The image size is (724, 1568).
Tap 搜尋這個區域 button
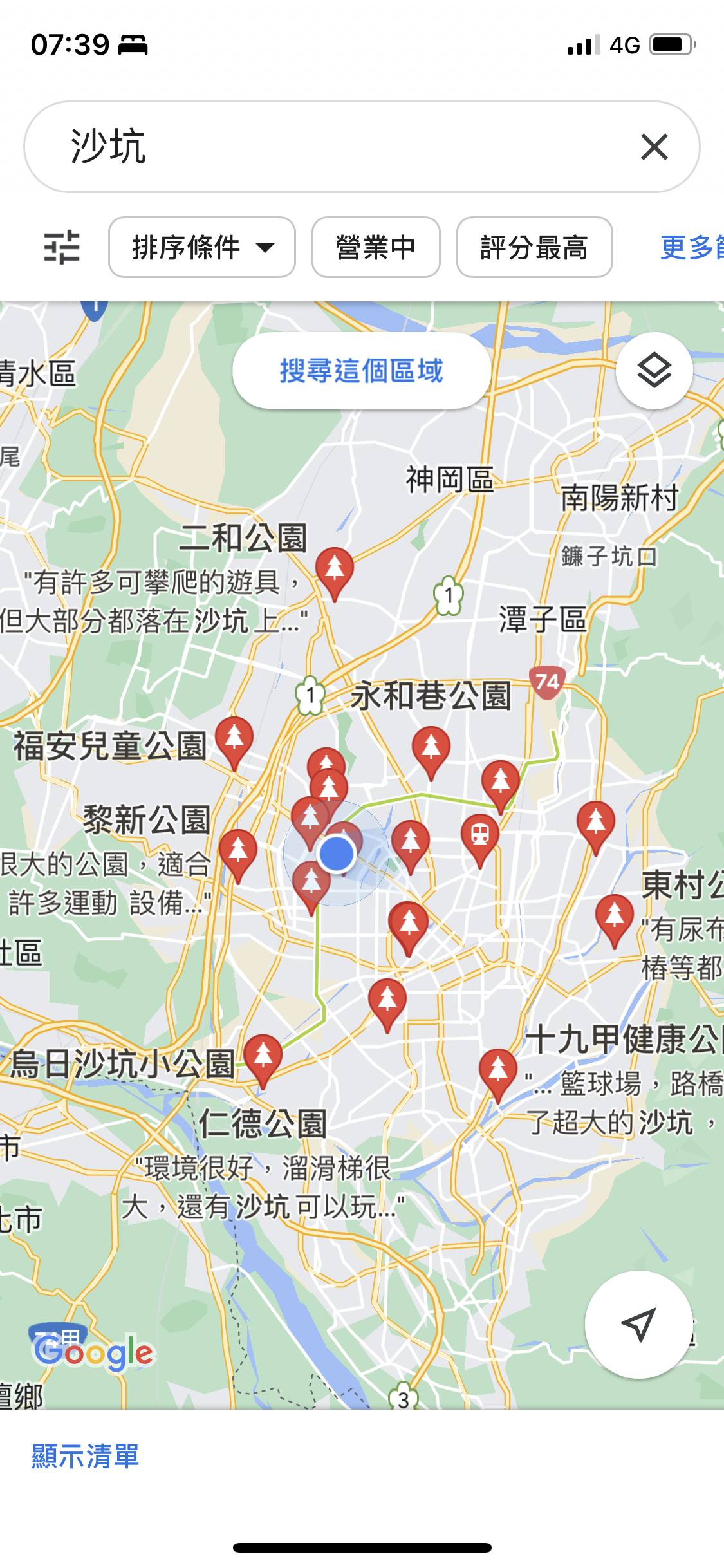pos(362,371)
